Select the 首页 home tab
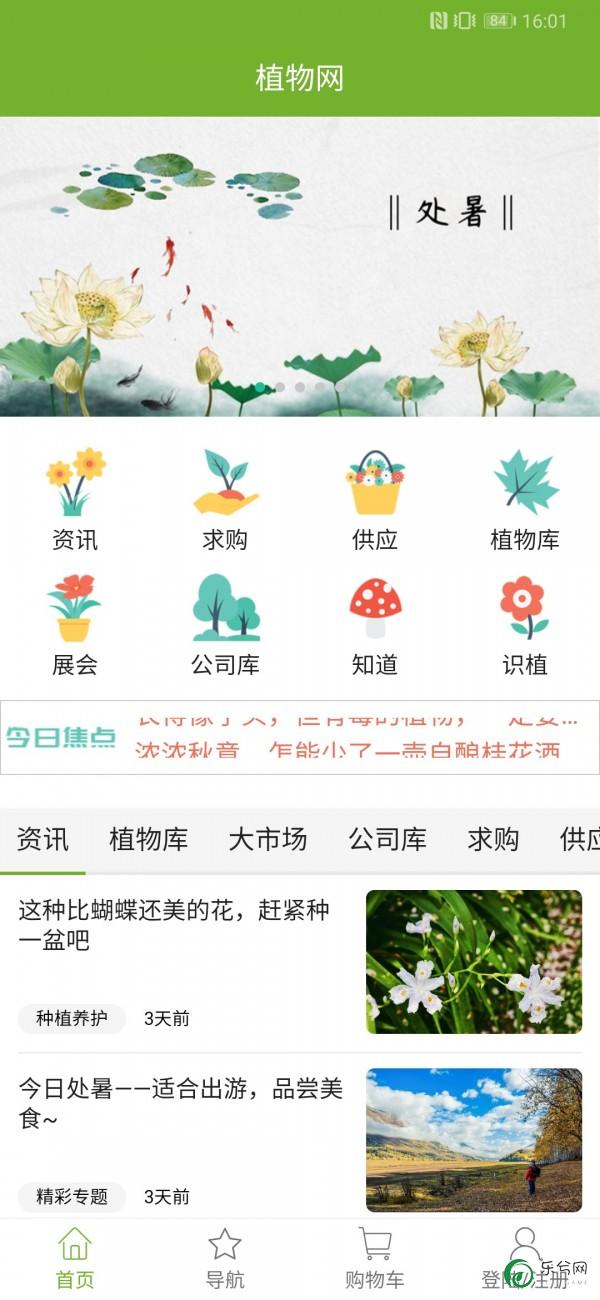 (x=75, y=1258)
